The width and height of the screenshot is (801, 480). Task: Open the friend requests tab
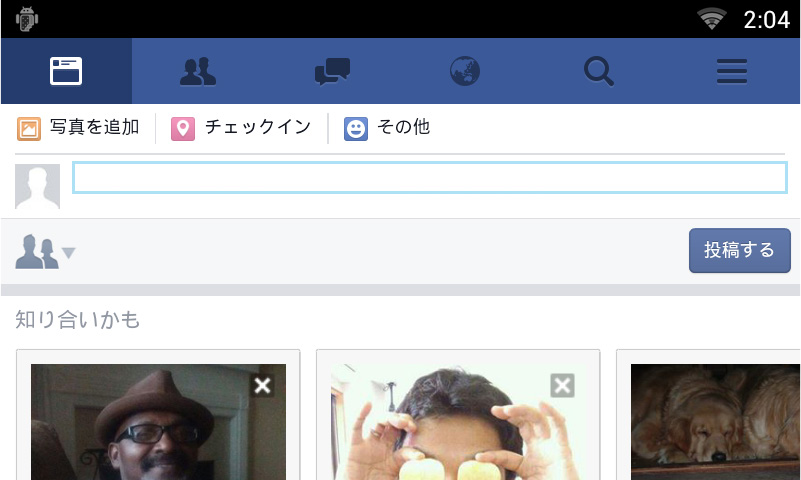click(x=198, y=71)
